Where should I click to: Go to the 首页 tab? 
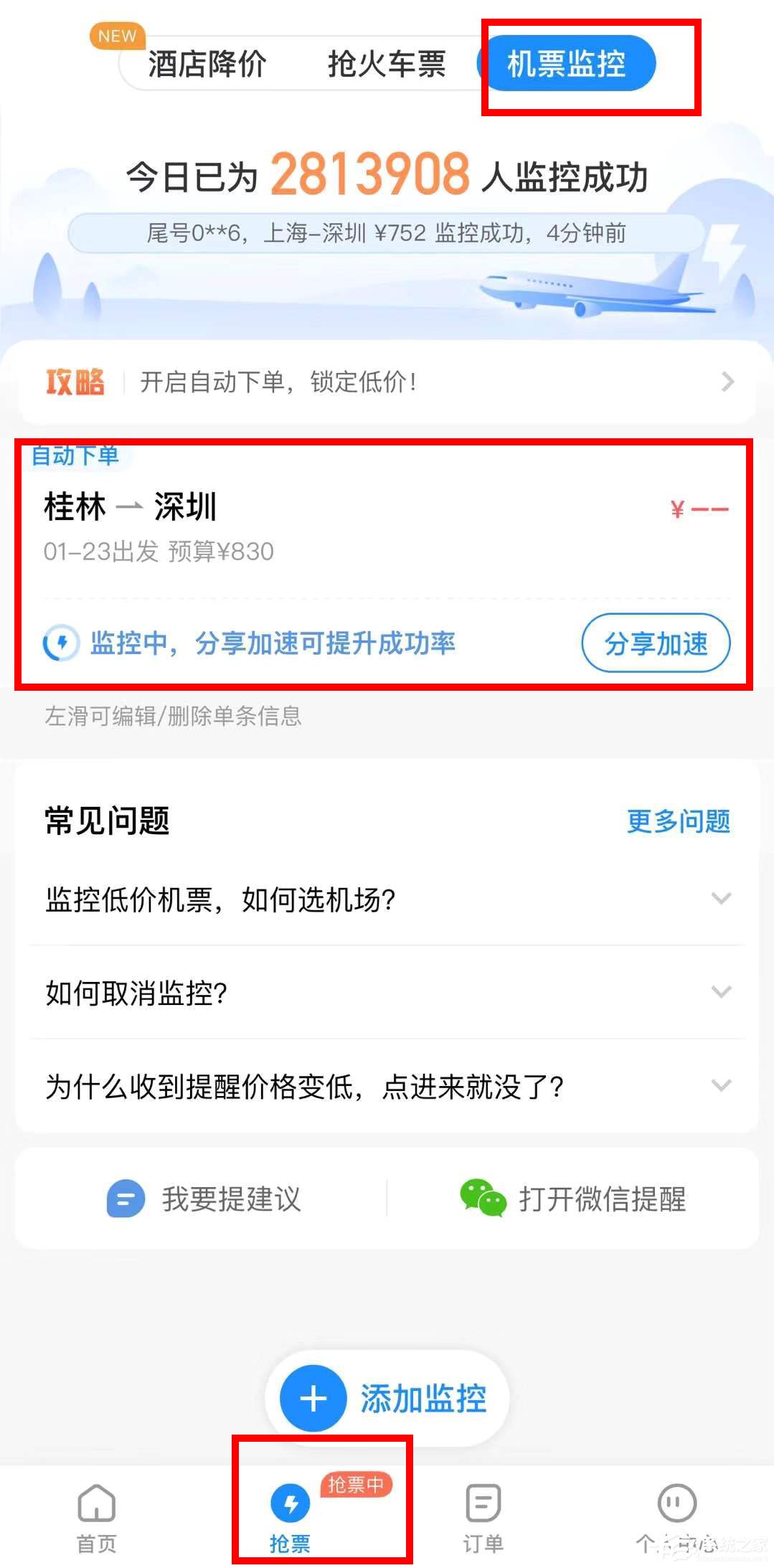pyautogui.click(x=96, y=1517)
